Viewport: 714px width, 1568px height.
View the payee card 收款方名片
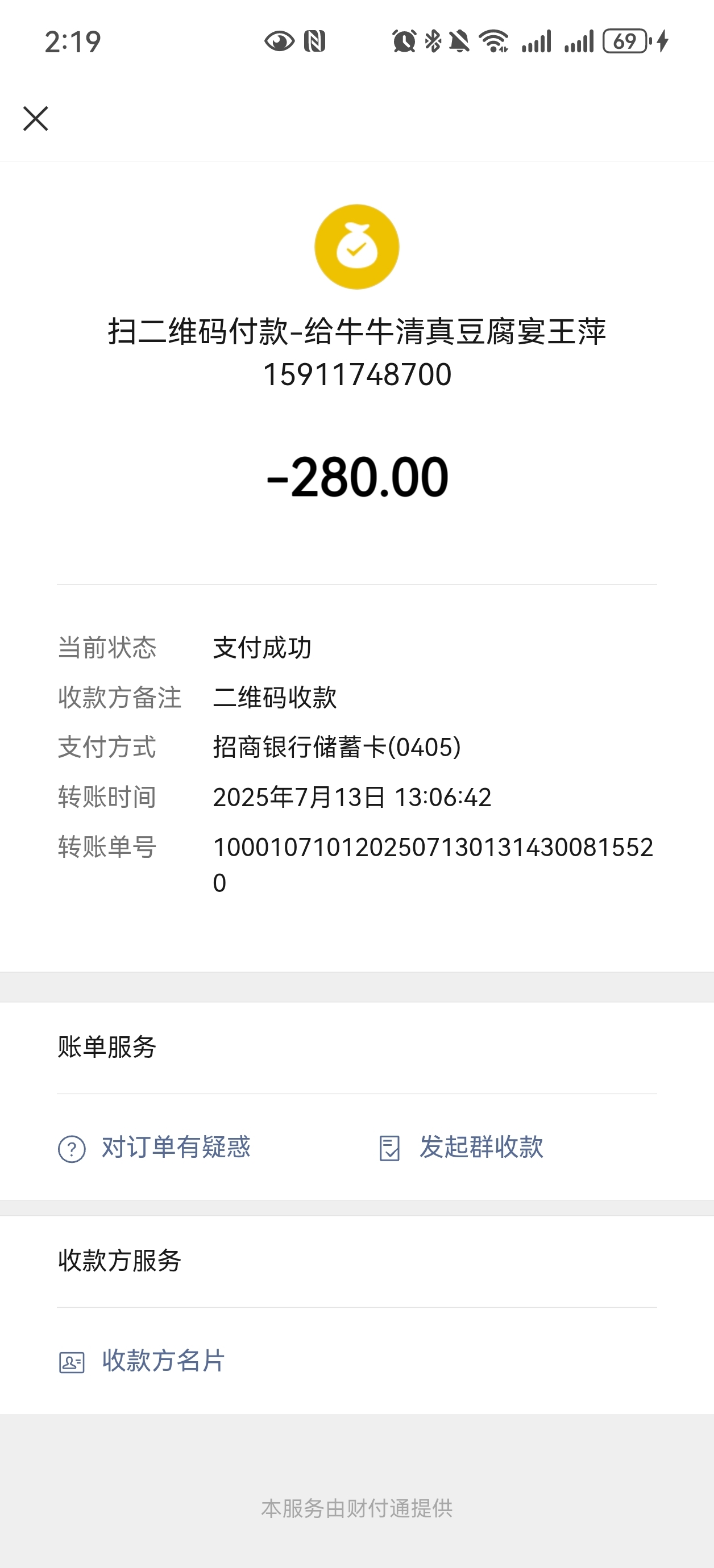point(142,1361)
